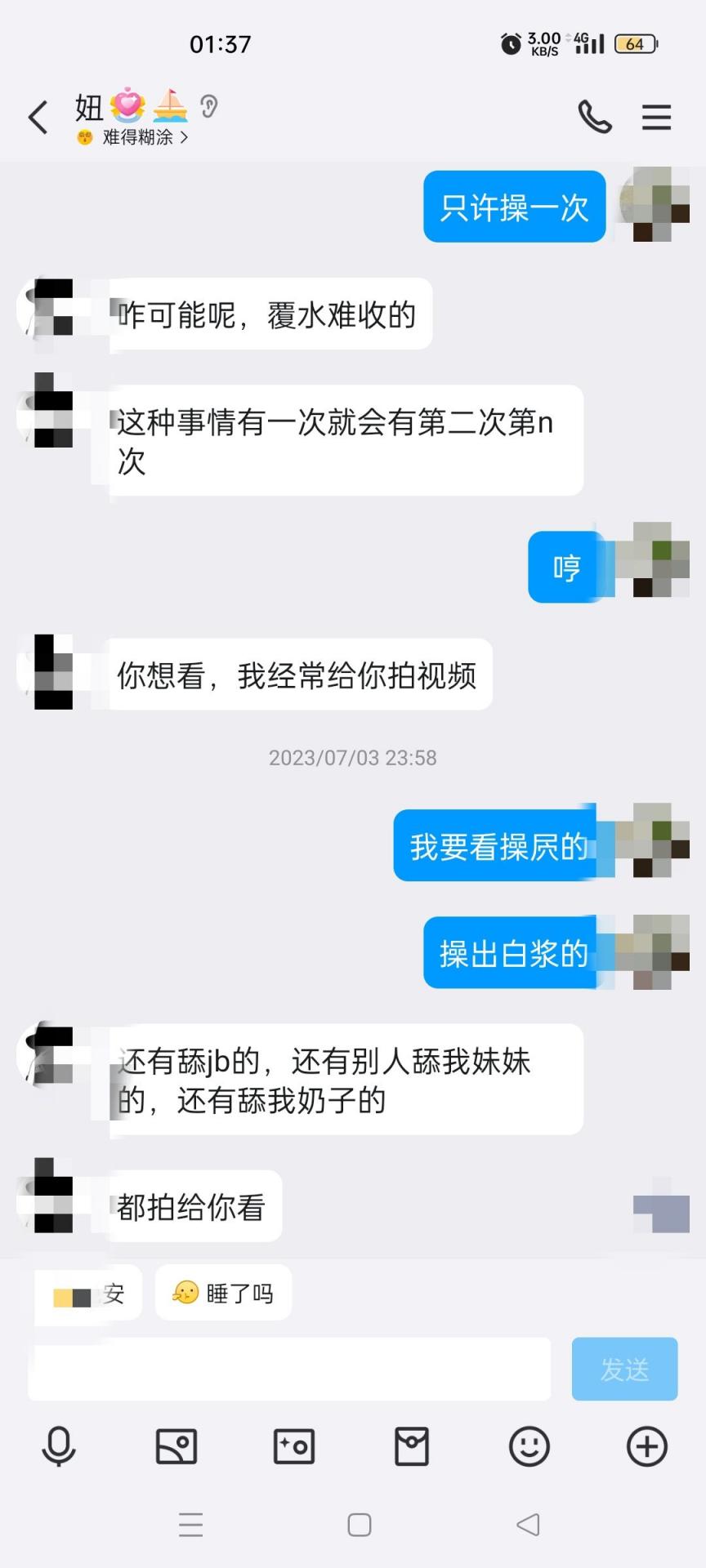Viewport: 706px width, 1568px height.
Task: Go back from this chat
Action: click(38, 118)
